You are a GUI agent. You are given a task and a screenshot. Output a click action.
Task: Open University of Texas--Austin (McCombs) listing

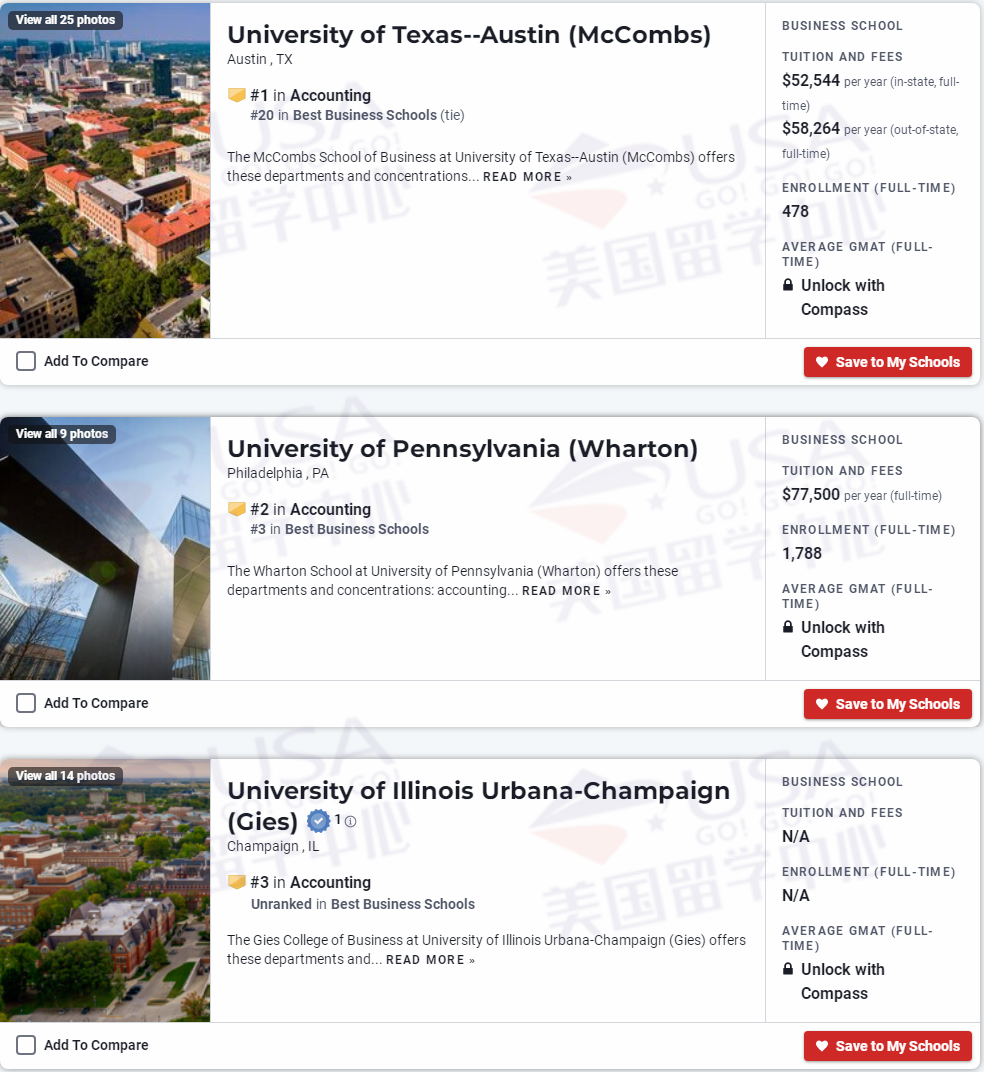[469, 35]
